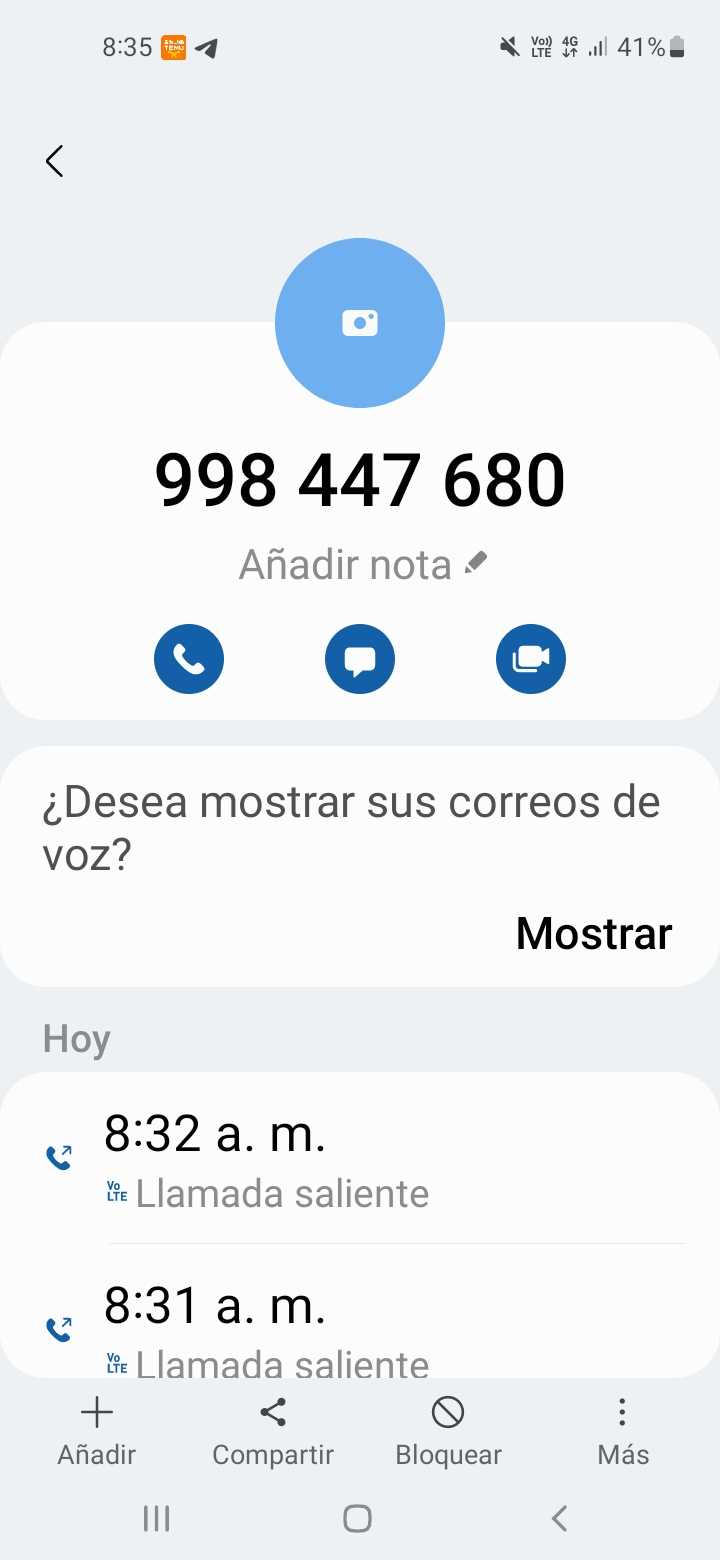Tap Añadir to save the number

tap(96, 1431)
